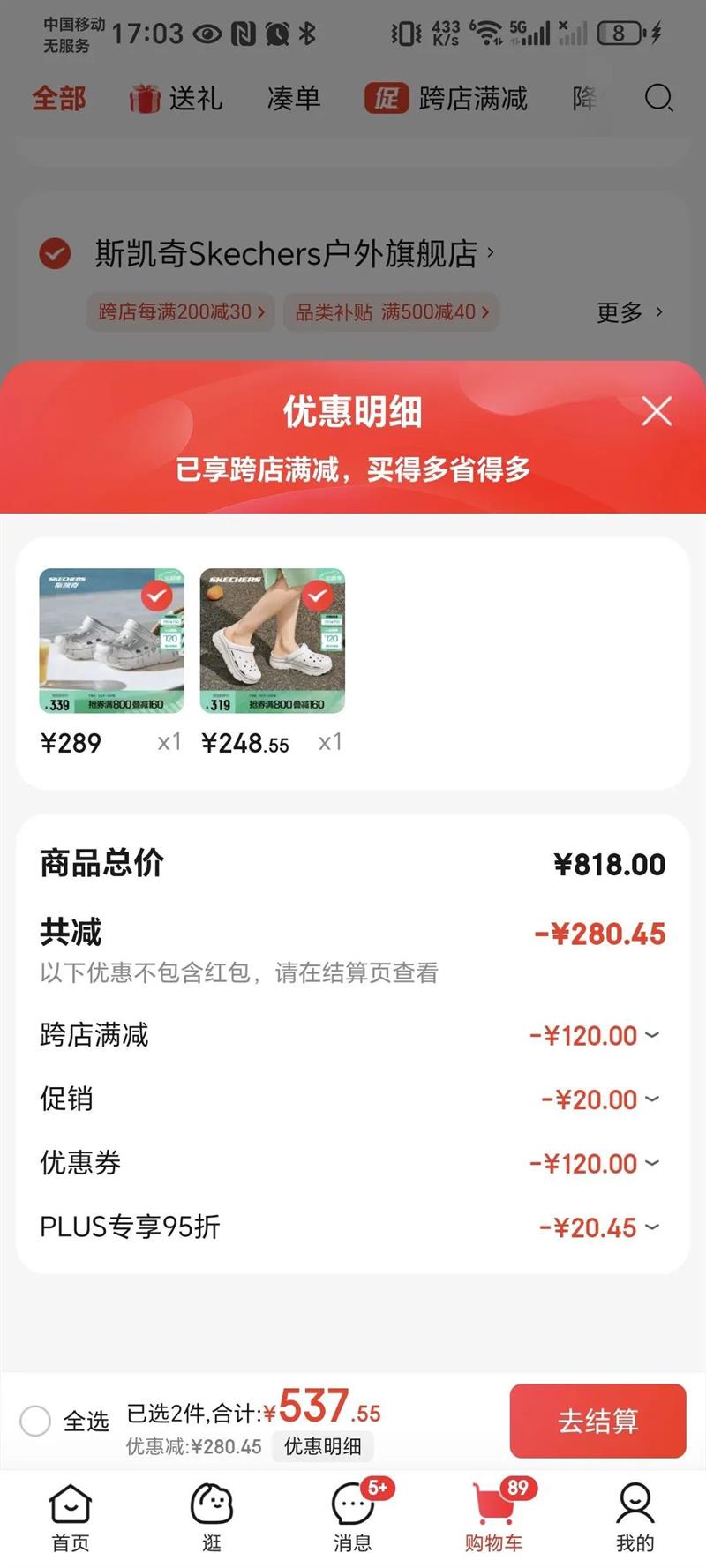Switch to the 全部 tab
This screenshot has height=1568, width=706.
coord(58,98)
